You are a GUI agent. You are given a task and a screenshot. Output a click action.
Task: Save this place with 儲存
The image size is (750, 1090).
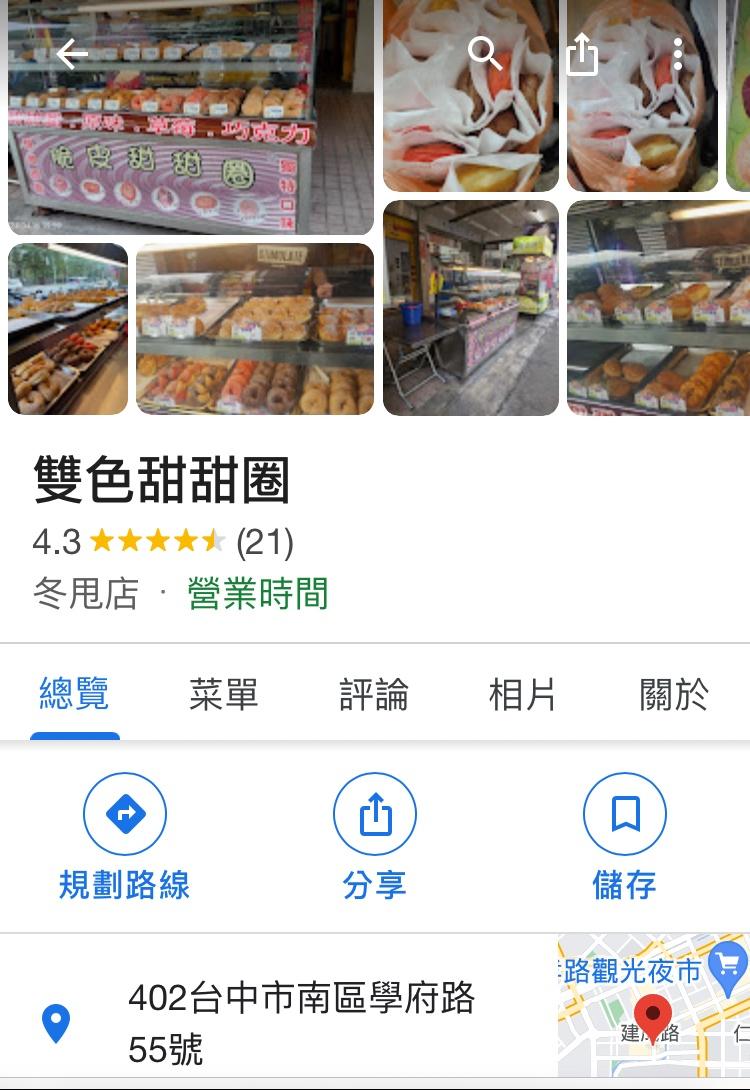click(625, 838)
